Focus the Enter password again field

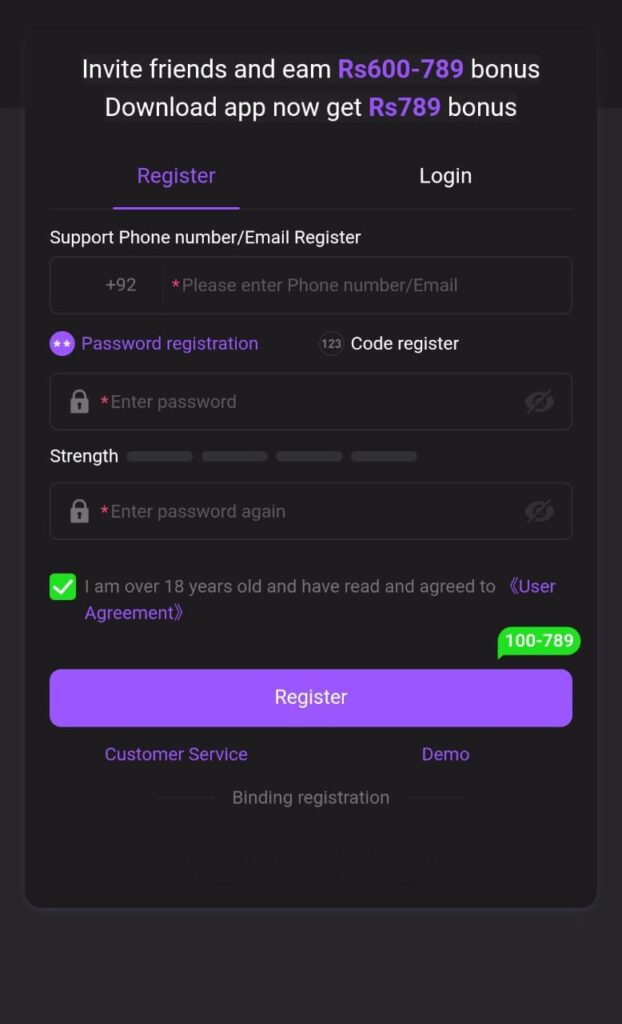click(x=300, y=512)
